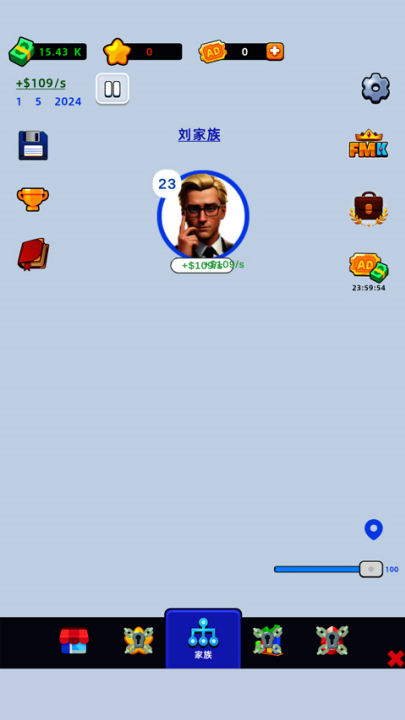Switch to the 家族 tab

(203, 639)
